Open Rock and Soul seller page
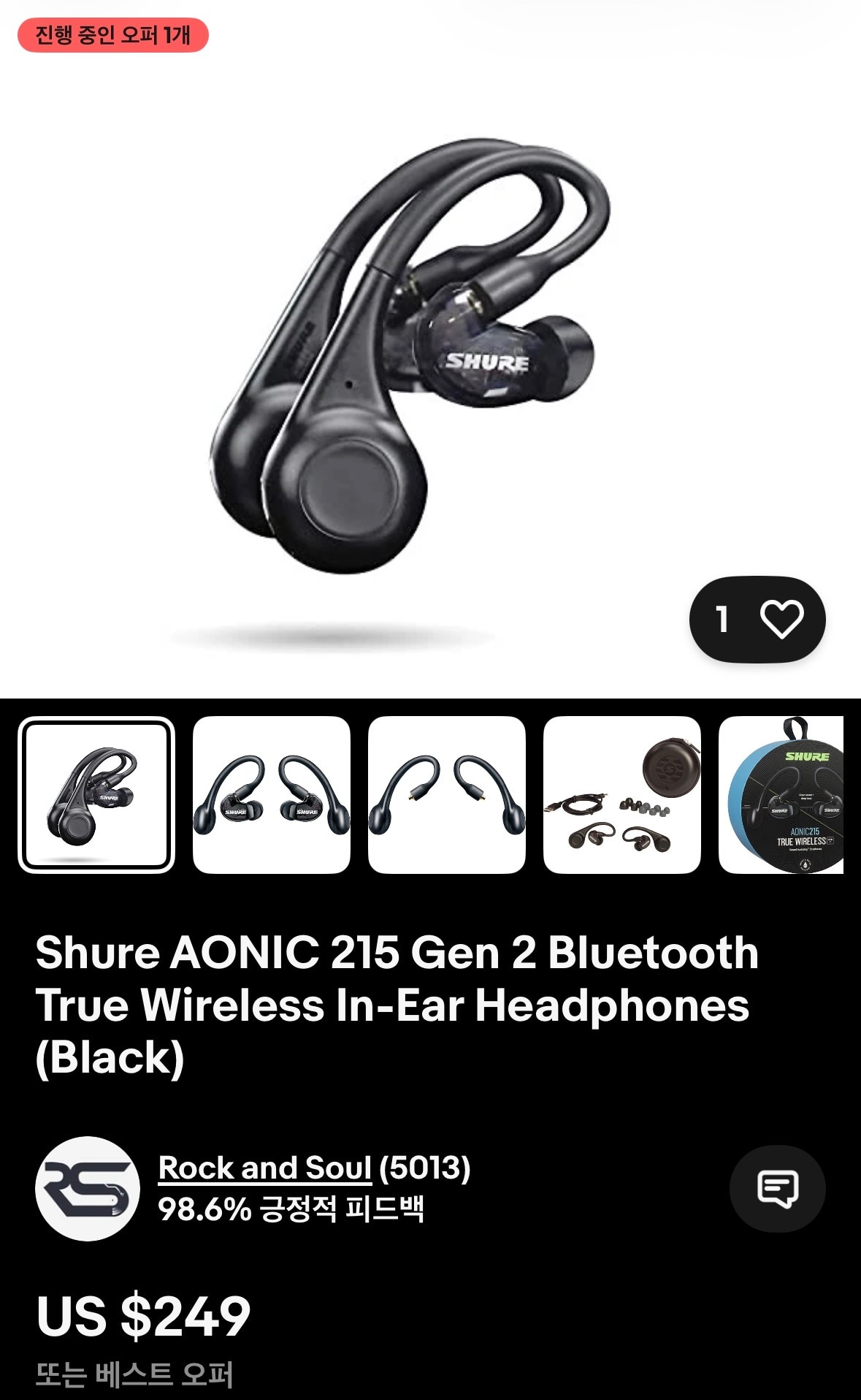Viewport: 861px width, 1400px height. tap(264, 1168)
